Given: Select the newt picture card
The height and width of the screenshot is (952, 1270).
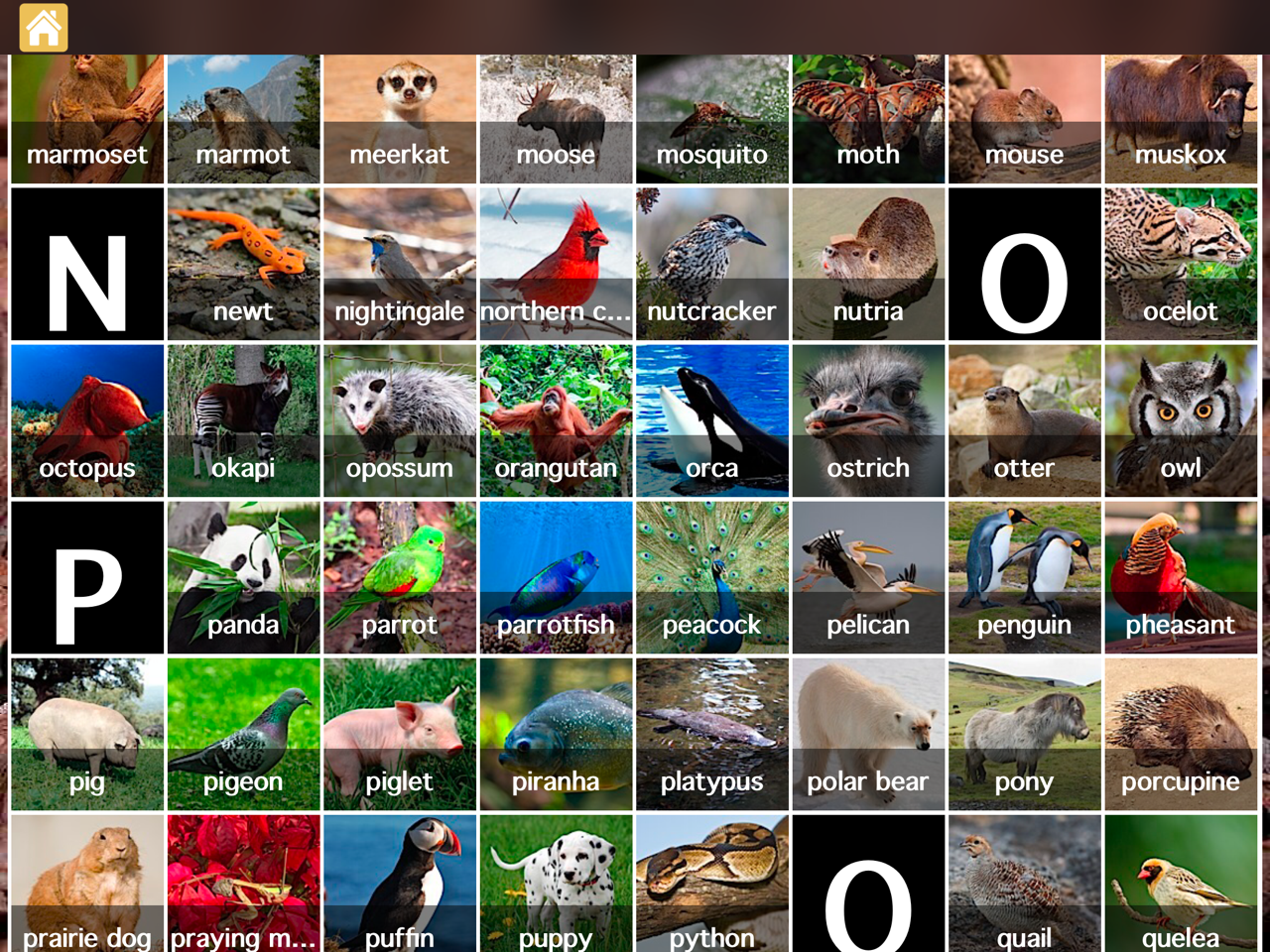Looking at the screenshot, I should 243,264.
